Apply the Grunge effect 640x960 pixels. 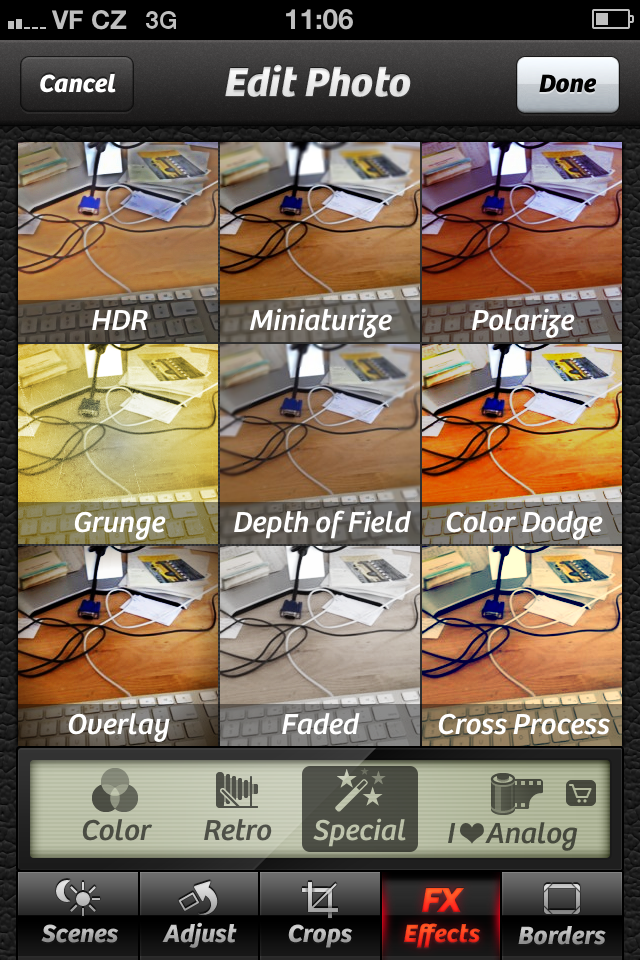tap(118, 444)
